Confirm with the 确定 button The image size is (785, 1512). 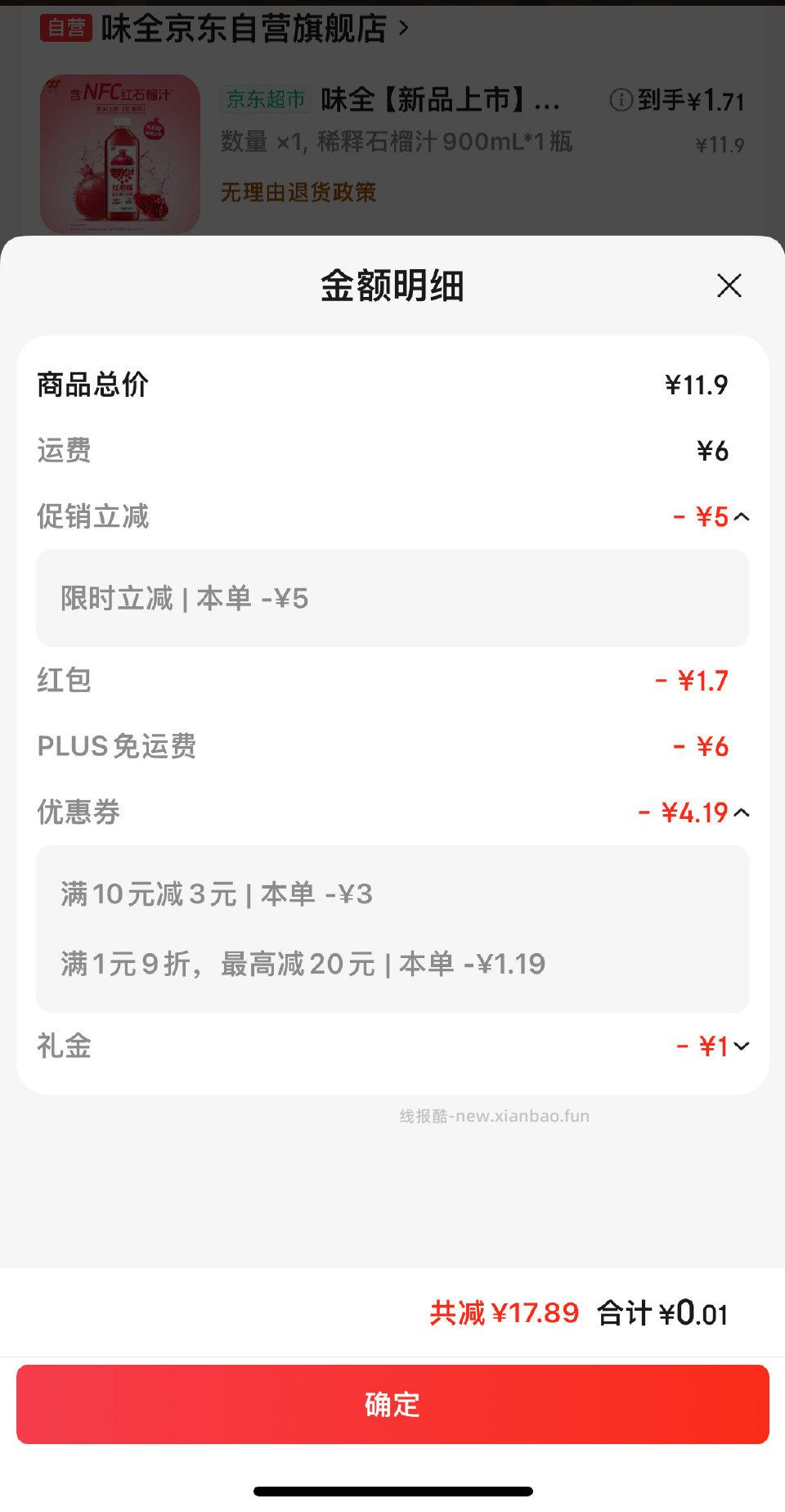coord(392,1405)
